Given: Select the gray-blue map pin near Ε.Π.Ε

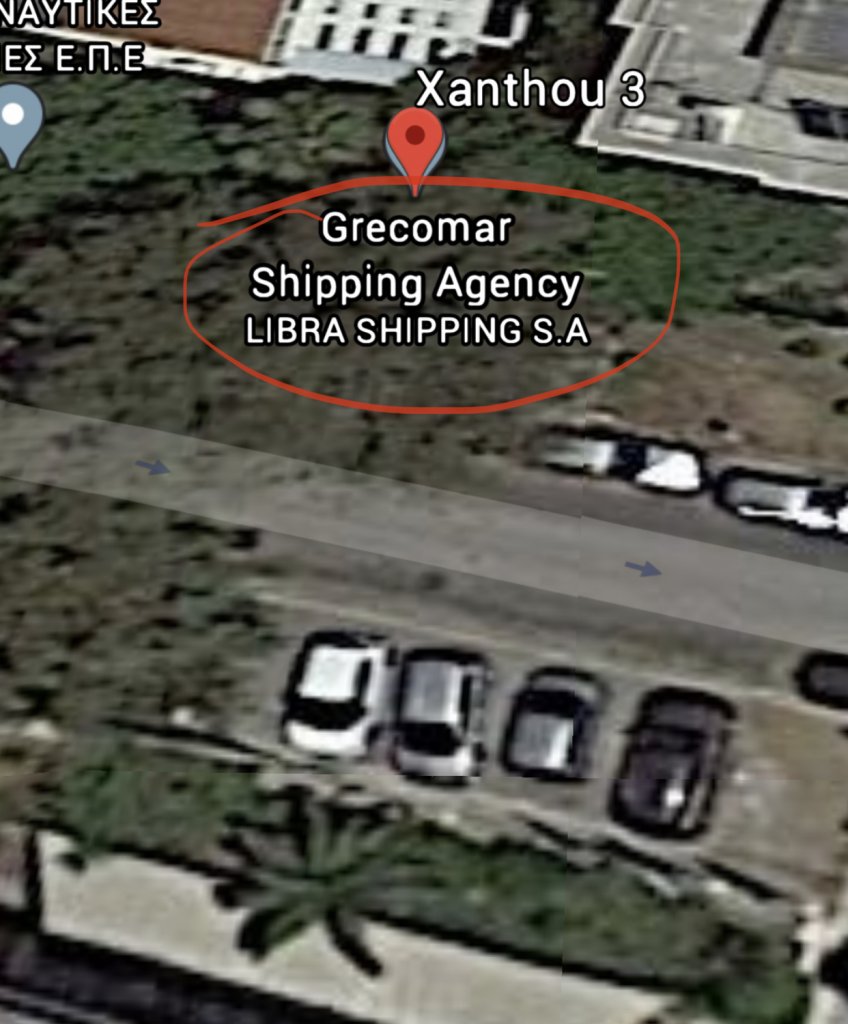Looking at the screenshot, I should click(x=16, y=120).
